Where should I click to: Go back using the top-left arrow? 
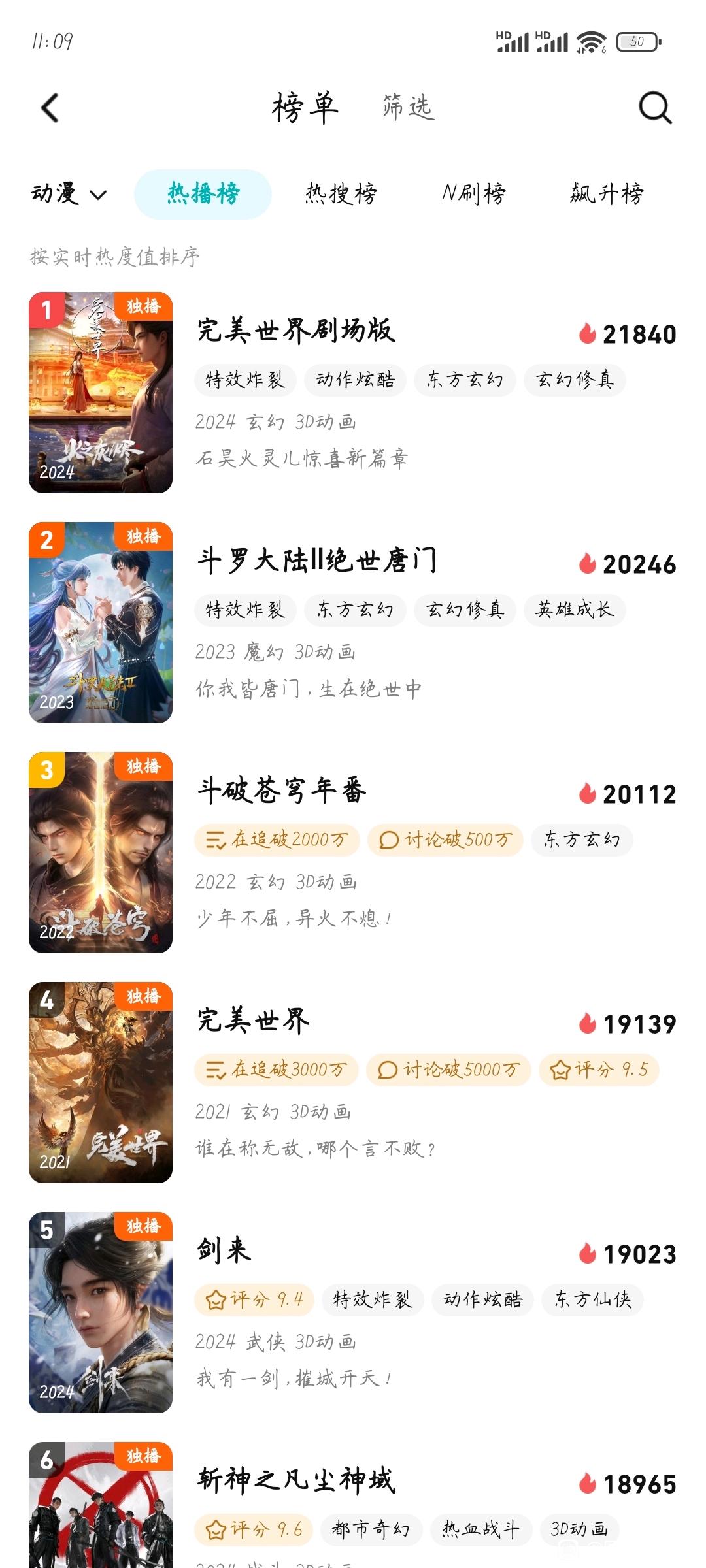pos(50,108)
